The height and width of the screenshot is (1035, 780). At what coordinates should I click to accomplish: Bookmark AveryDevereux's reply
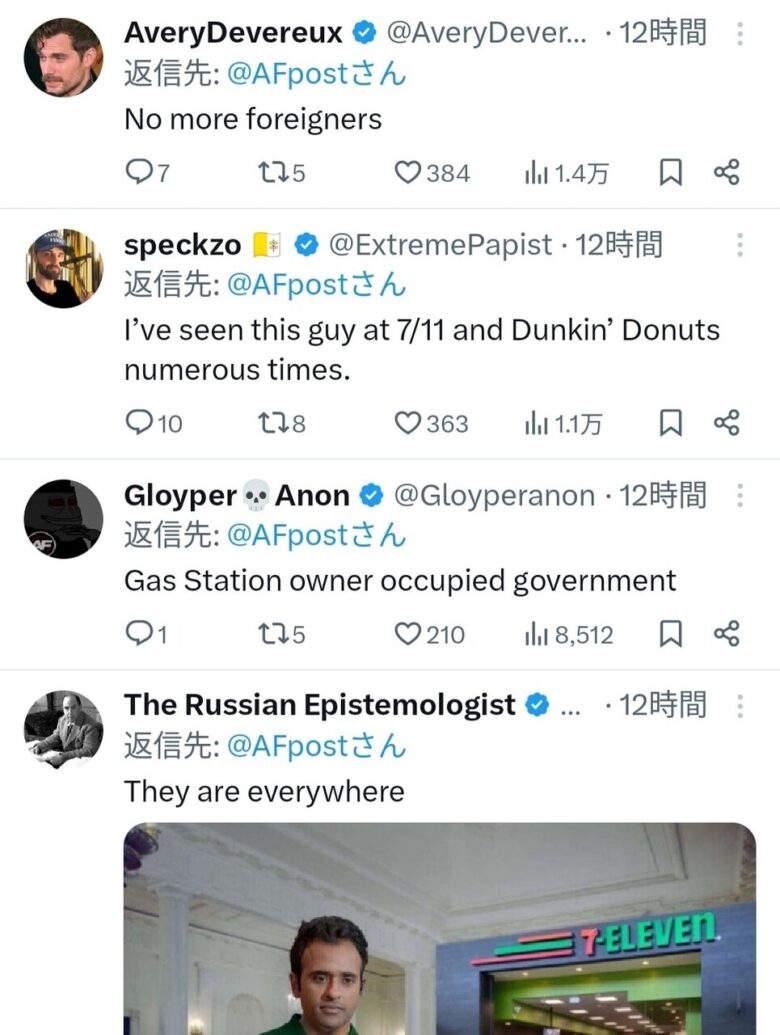click(x=671, y=173)
